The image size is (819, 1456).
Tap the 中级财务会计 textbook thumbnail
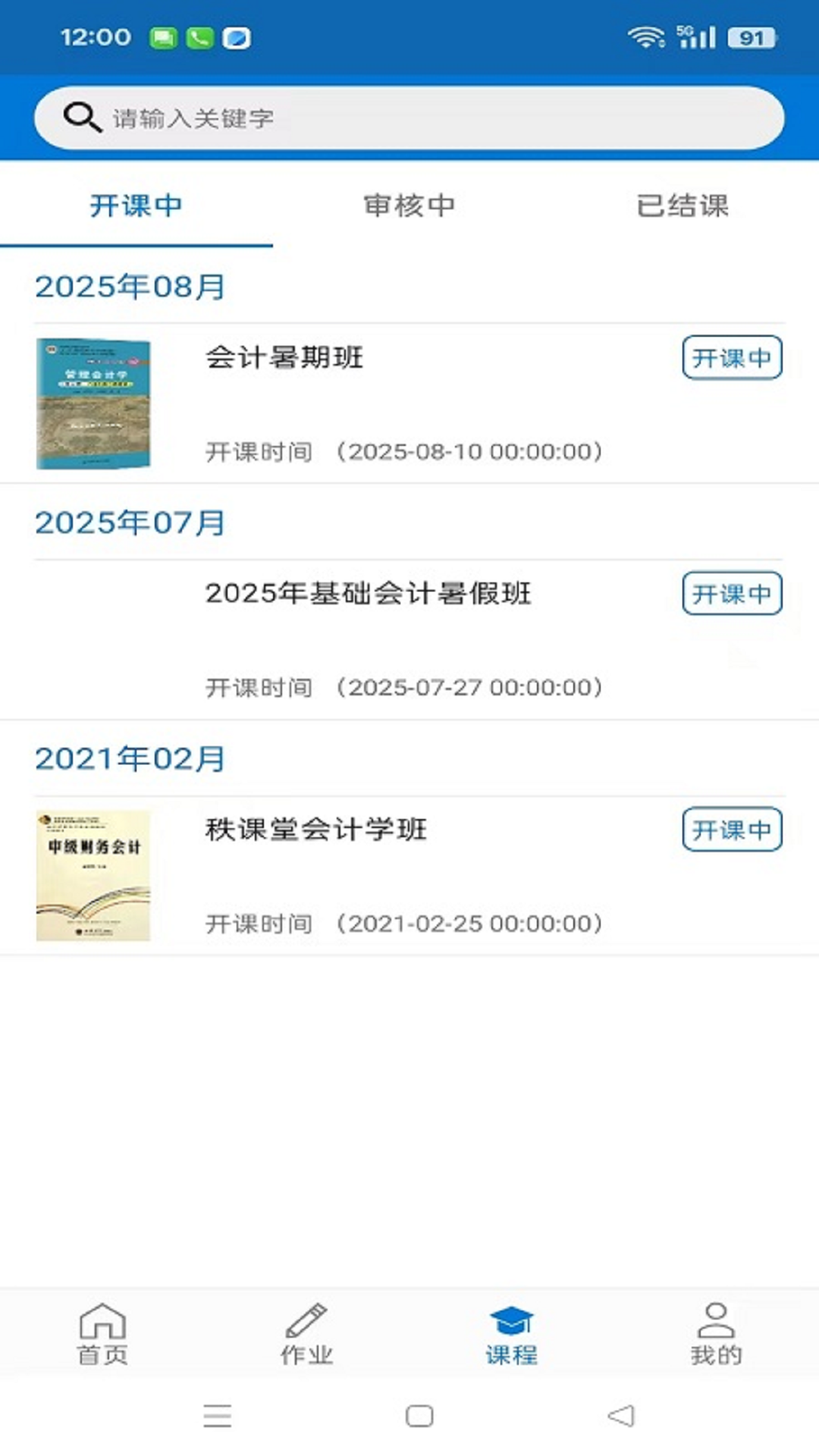pos(93,872)
